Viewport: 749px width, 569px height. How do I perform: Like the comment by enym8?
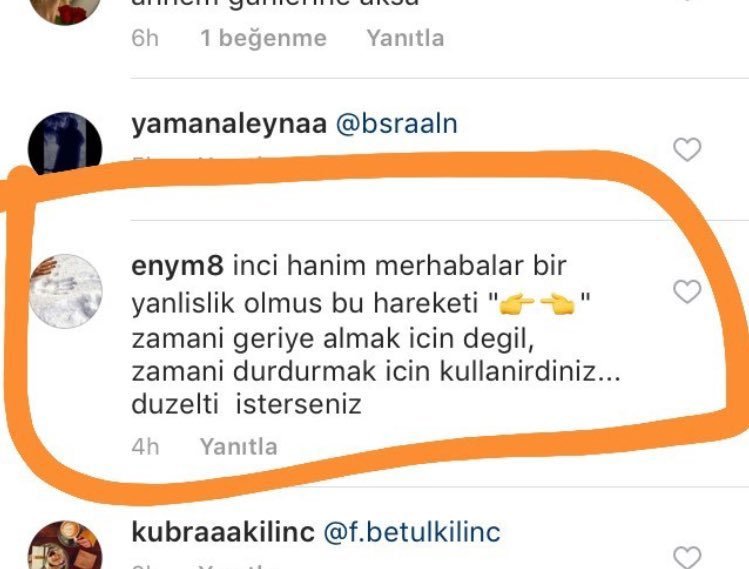pyautogui.click(x=687, y=292)
